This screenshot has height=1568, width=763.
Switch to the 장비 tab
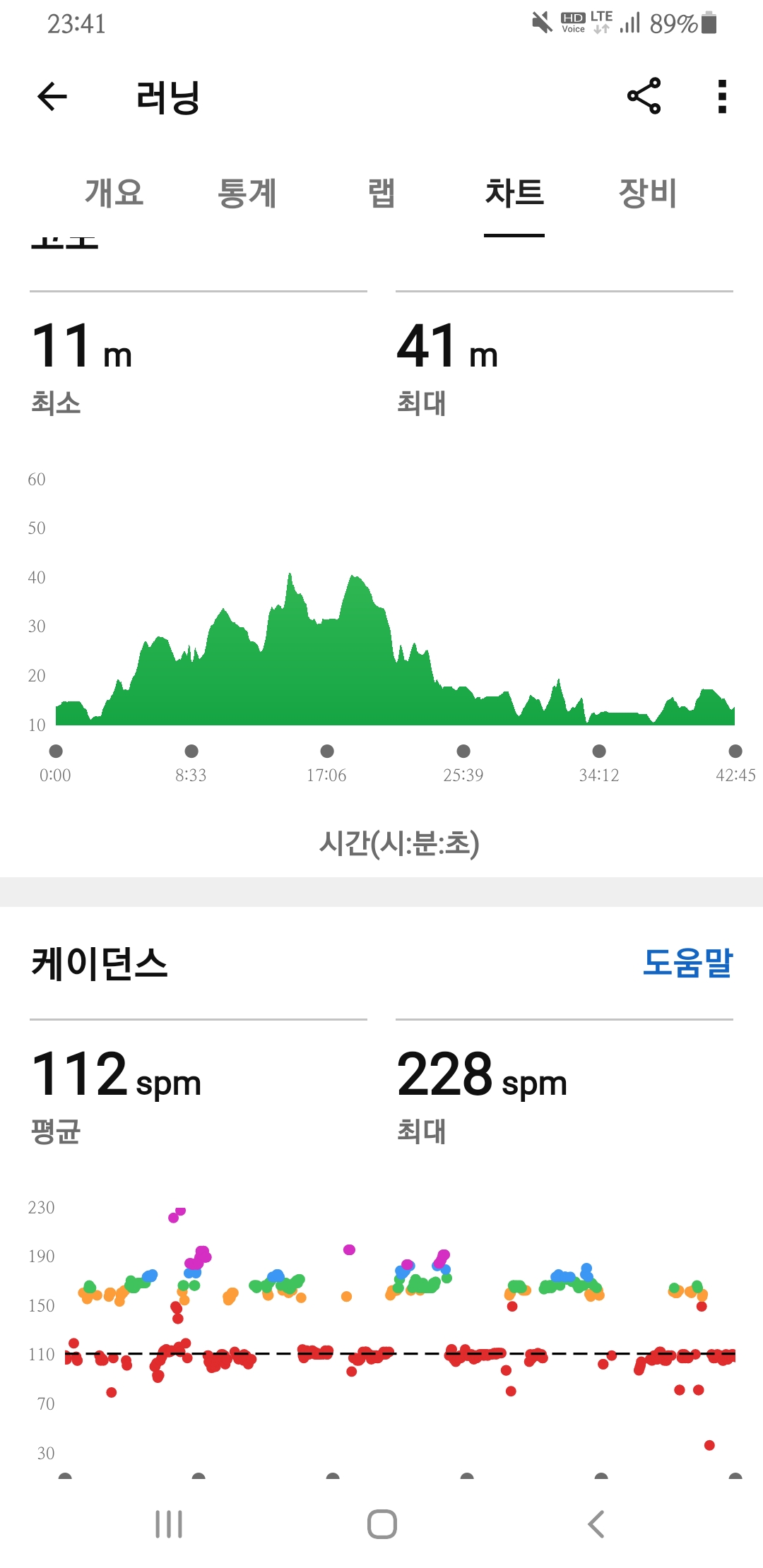pos(647,193)
